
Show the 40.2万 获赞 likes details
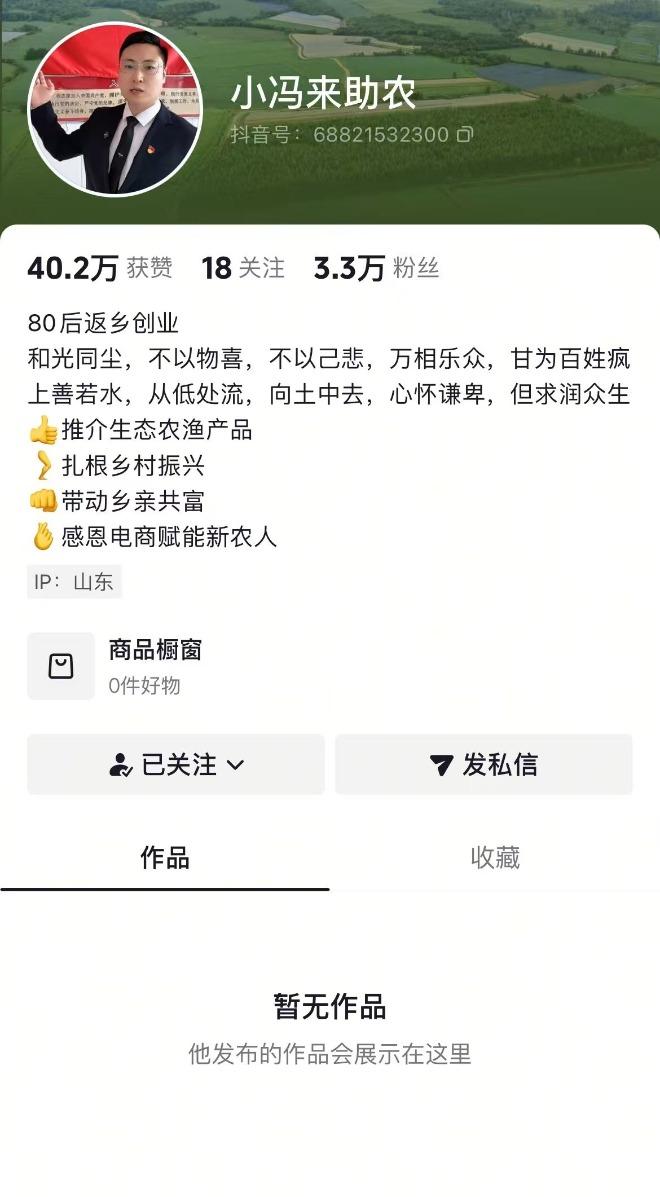coord(99,268)
